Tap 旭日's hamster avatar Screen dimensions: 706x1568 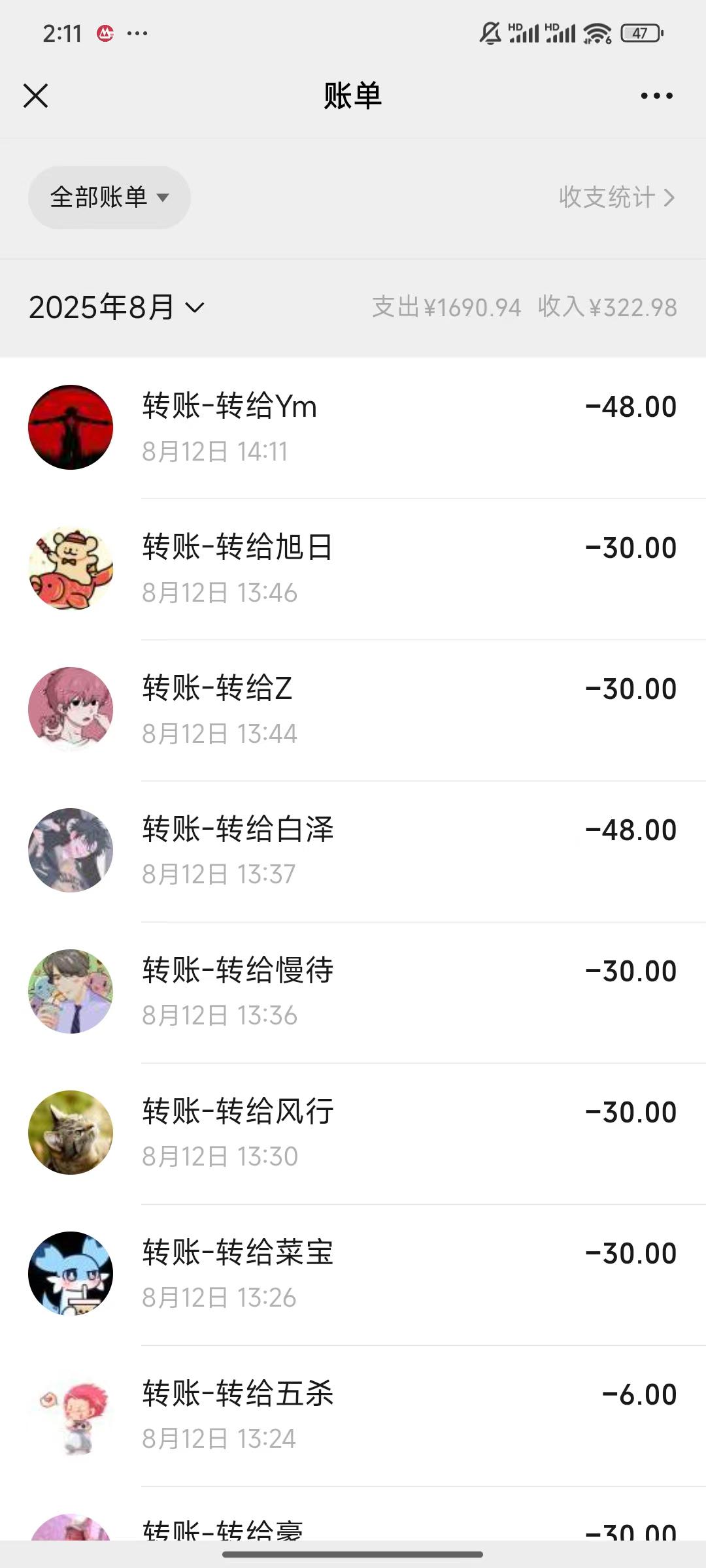click(71, 566)
